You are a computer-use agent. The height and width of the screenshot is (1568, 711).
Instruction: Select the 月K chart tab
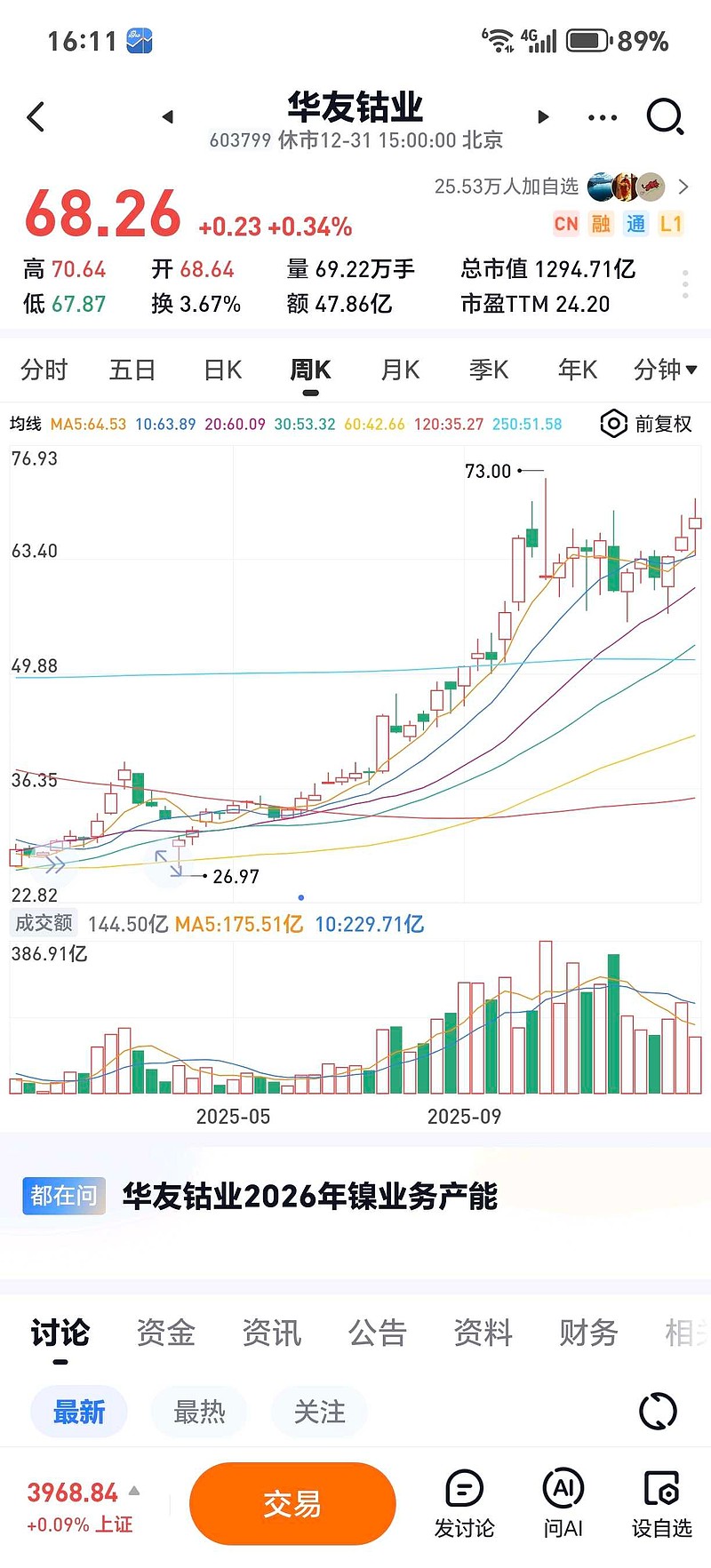400,370
